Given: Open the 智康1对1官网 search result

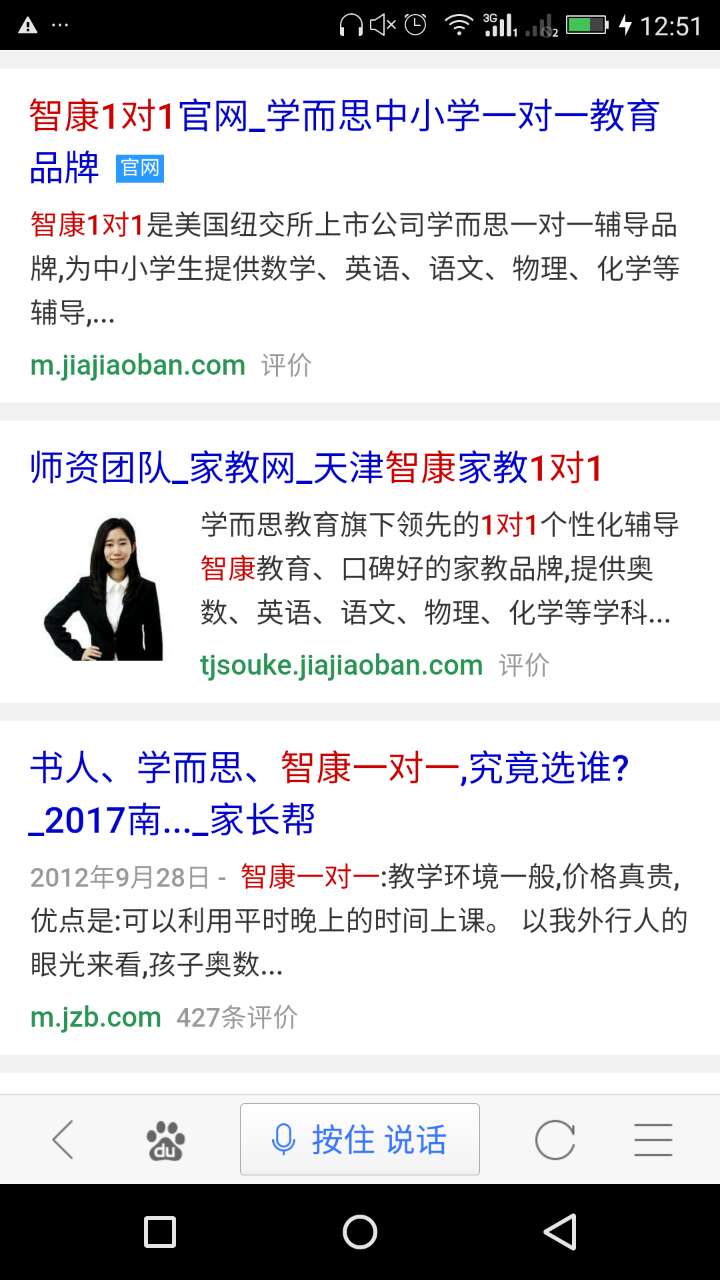Looking at the screenshot, I should point(344,117).
